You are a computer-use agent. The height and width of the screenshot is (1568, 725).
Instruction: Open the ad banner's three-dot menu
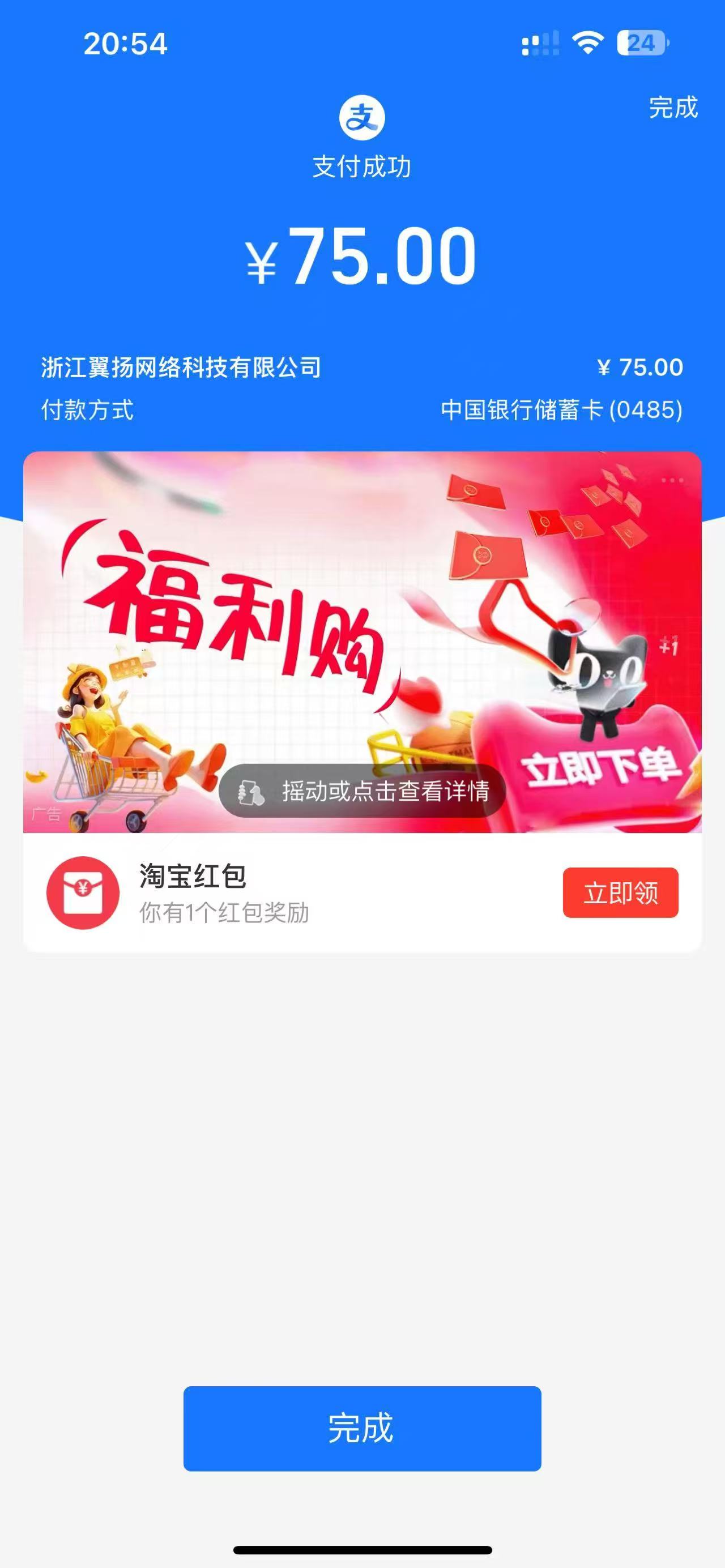672,480
